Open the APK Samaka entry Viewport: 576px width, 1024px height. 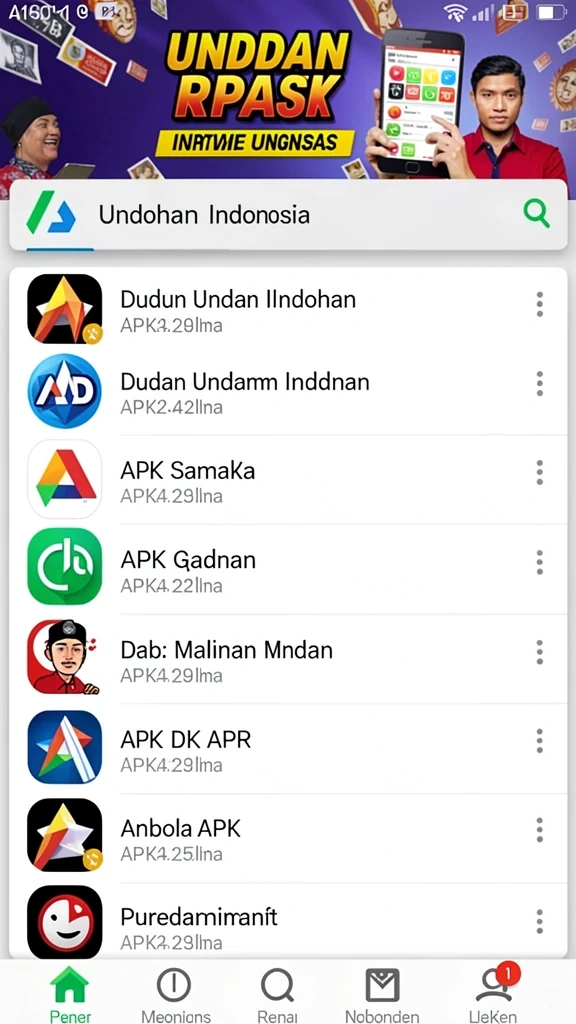[288, 479]
